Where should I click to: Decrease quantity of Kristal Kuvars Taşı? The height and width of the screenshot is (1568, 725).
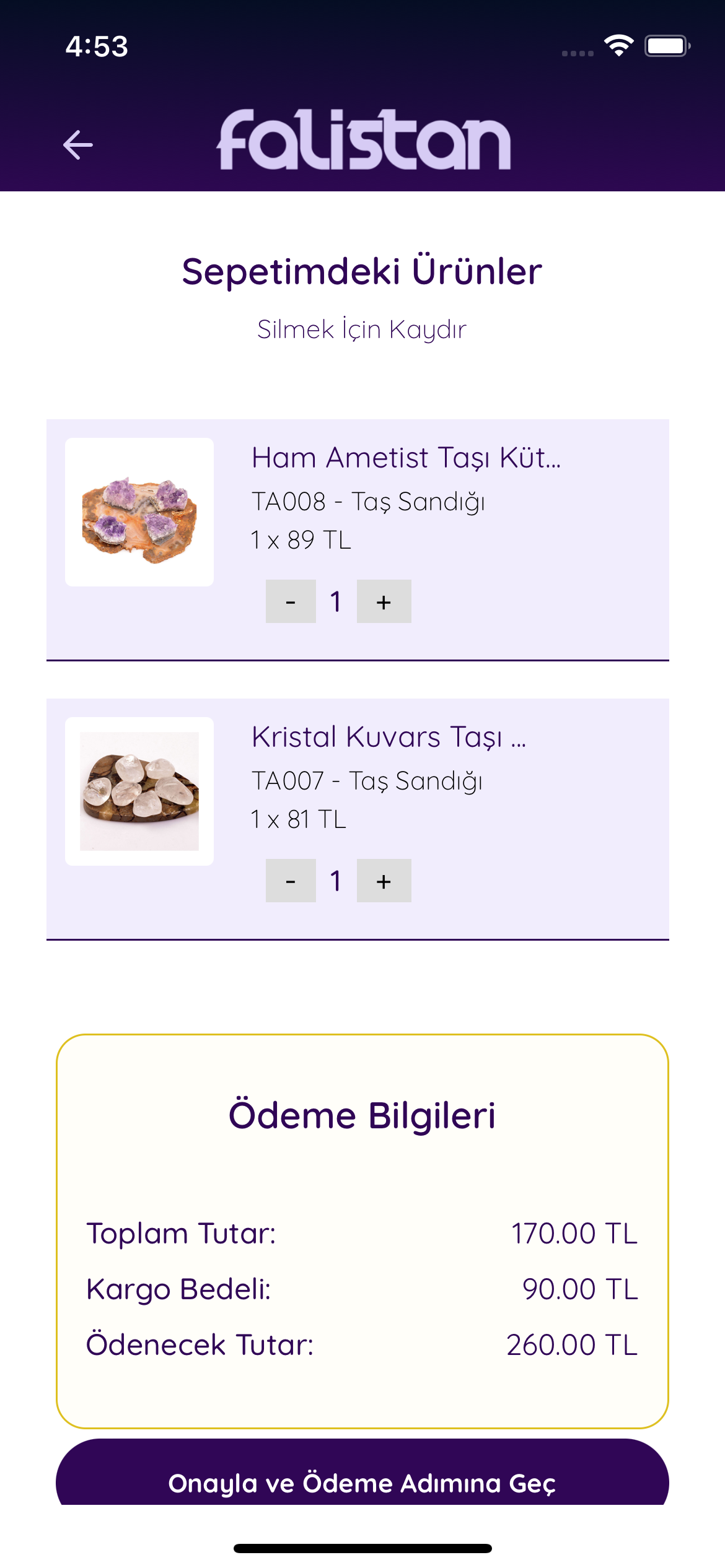coord(291,881)
